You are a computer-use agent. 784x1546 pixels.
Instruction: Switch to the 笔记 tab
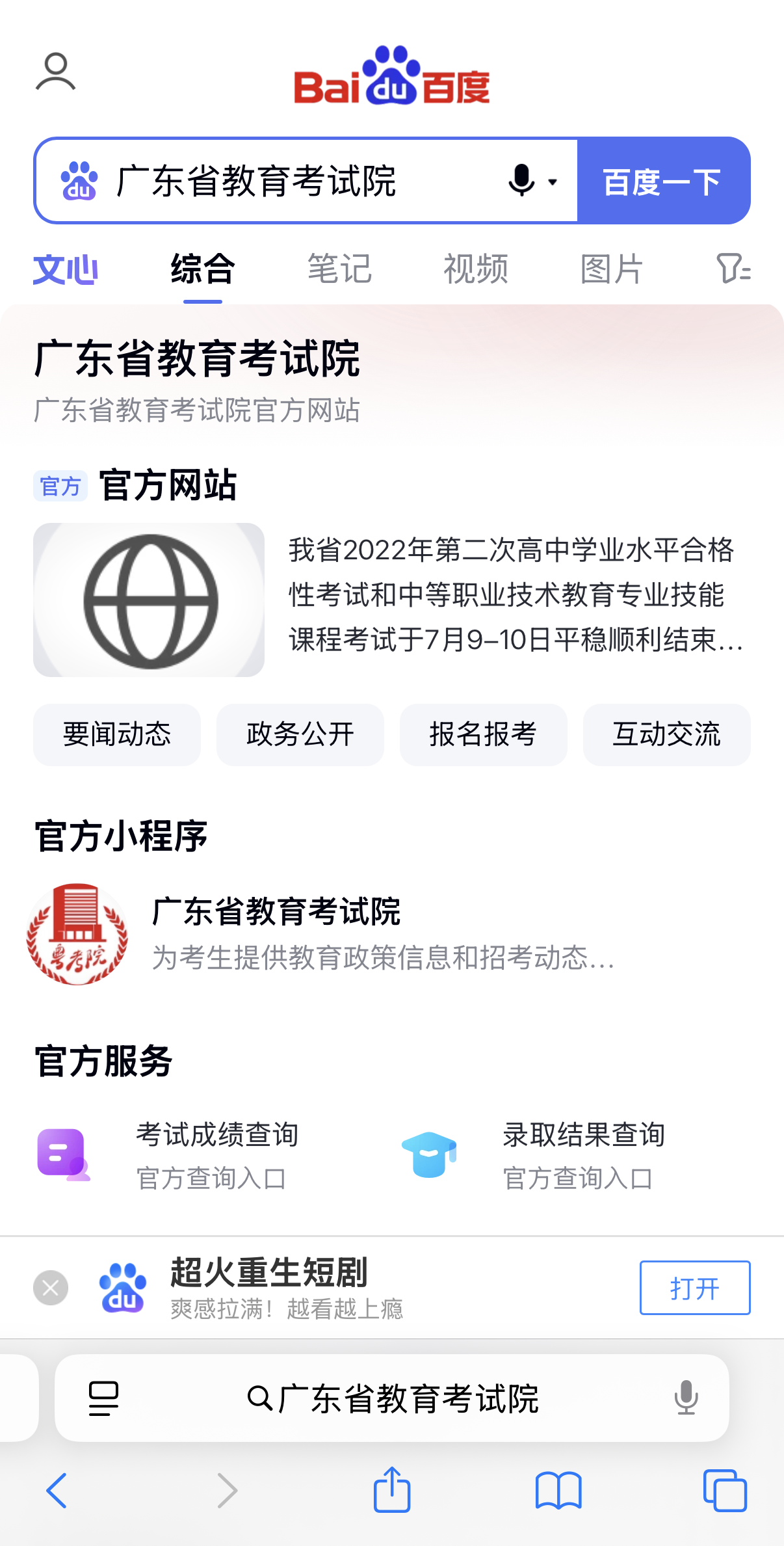tap(339, 269)
